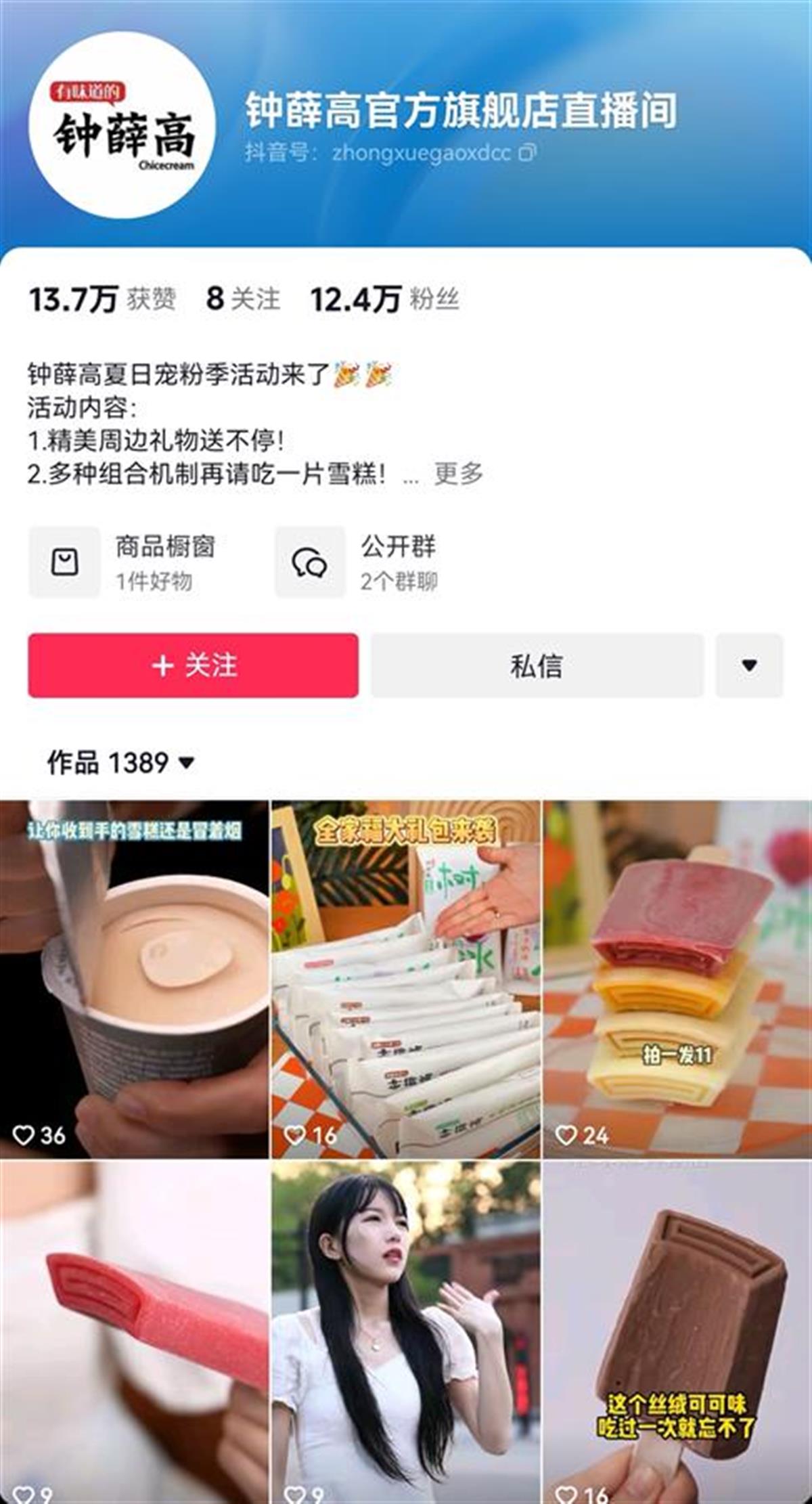Open the 丝绒可可味 chocolate popsicle video

pyautogui.click(x=677, y=1330)
